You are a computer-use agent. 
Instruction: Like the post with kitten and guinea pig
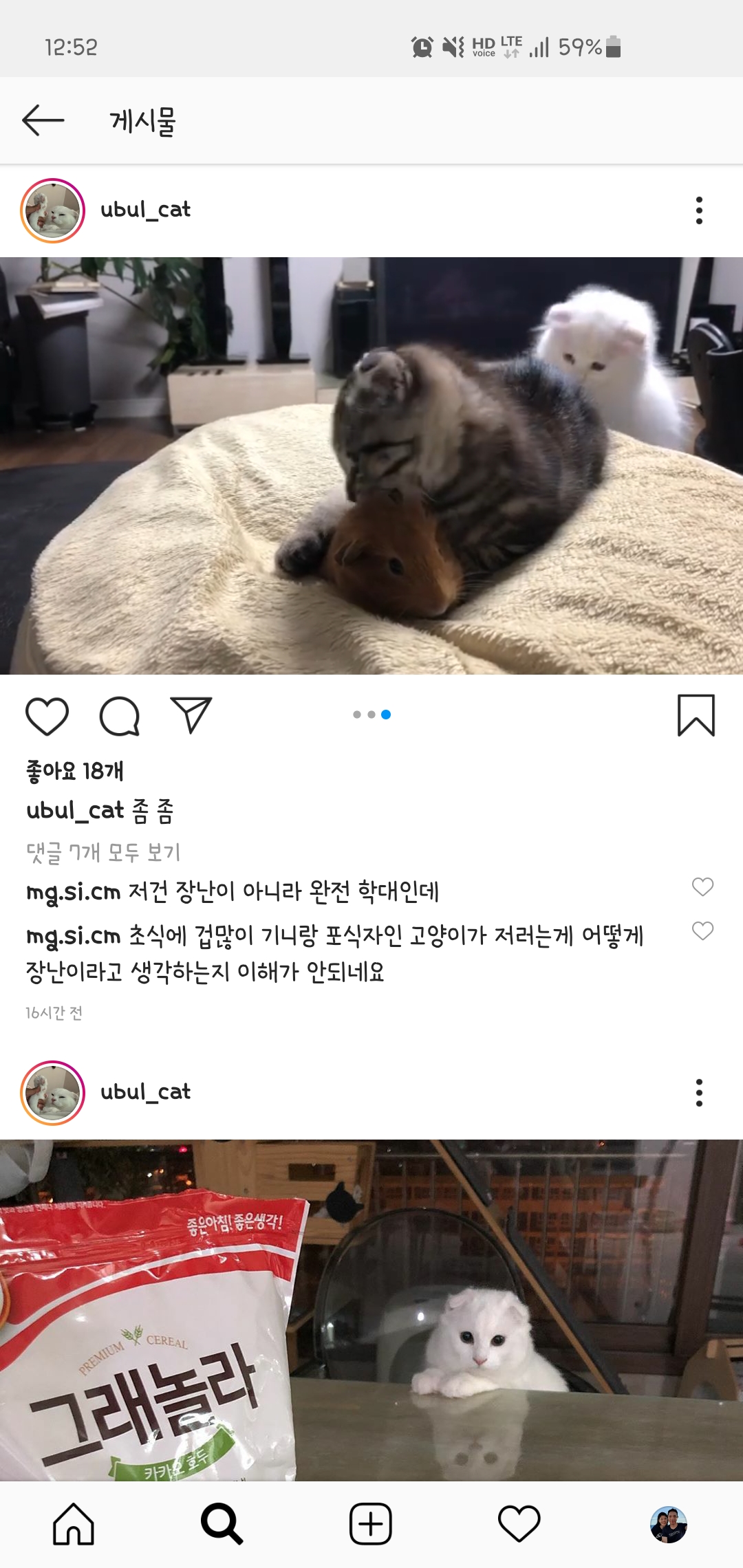tap(47, 716)
